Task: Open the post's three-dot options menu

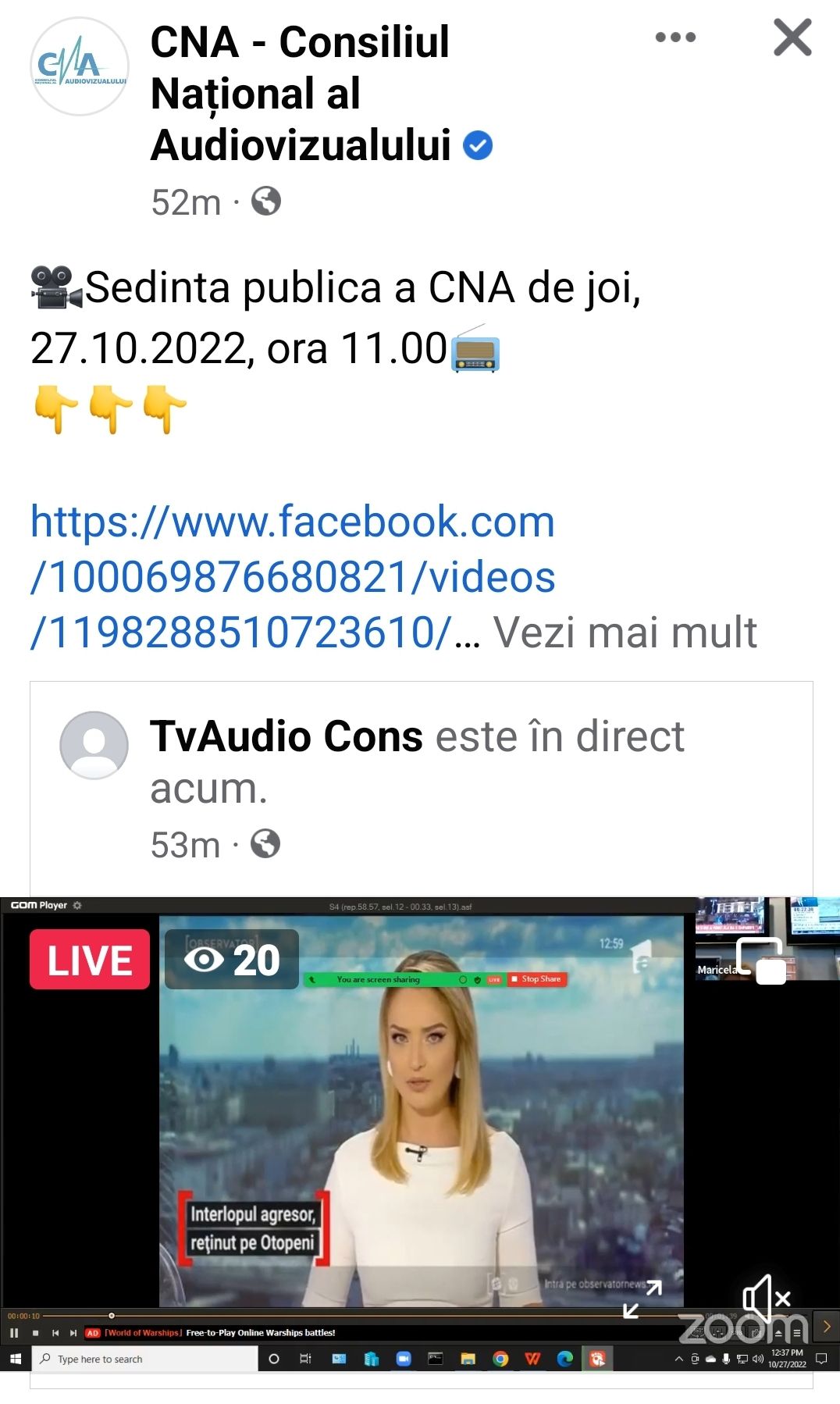Action: point(674,36)
